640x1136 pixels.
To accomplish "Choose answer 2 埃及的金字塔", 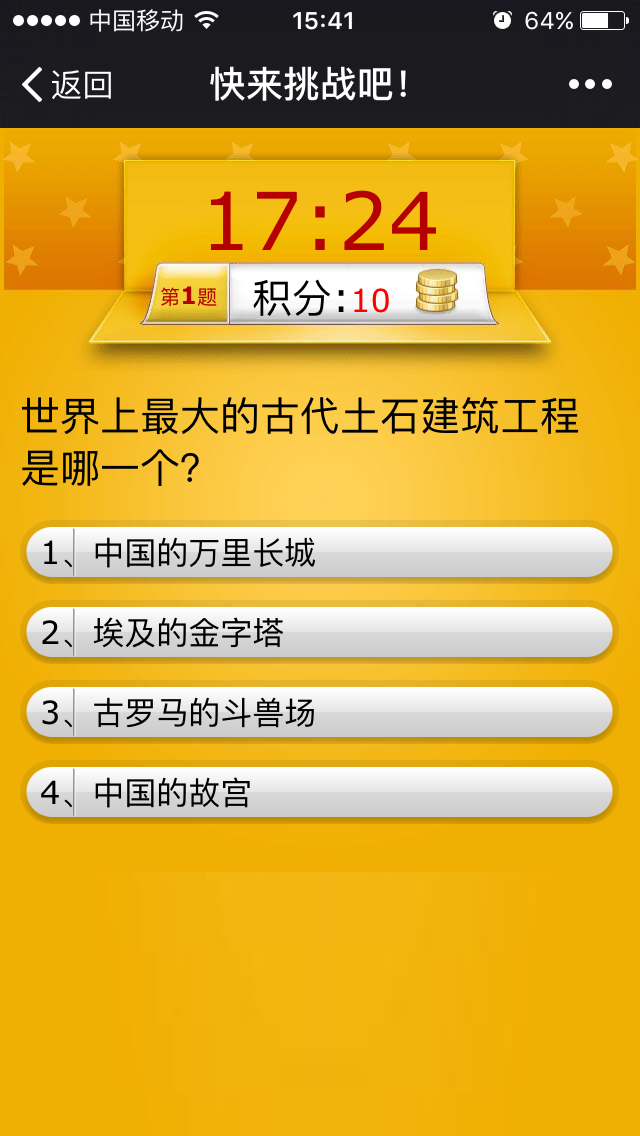I will tap(318, 632).
